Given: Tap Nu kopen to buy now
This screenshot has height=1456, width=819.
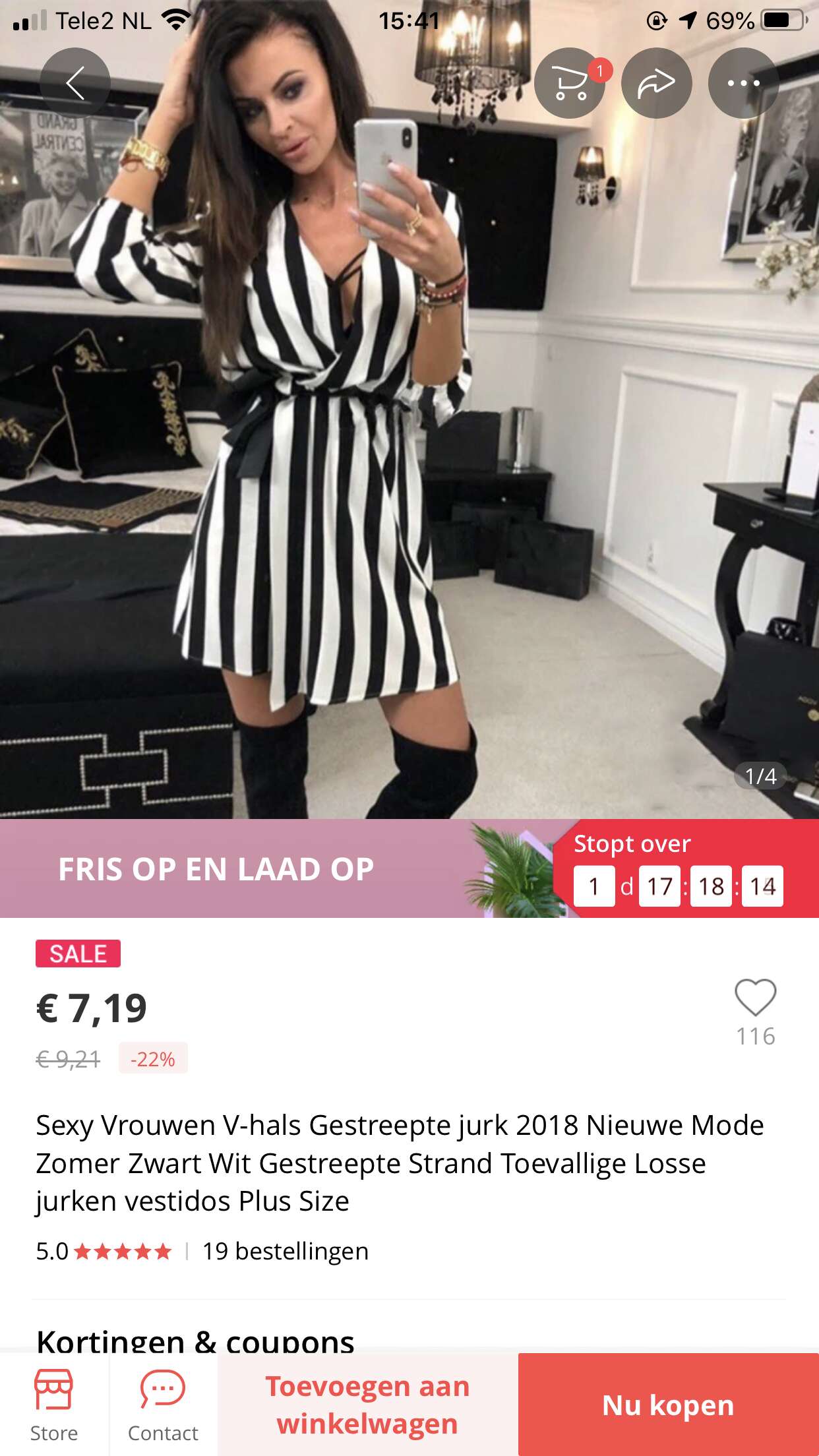Looking at the screenshot, I should 669,1405.
